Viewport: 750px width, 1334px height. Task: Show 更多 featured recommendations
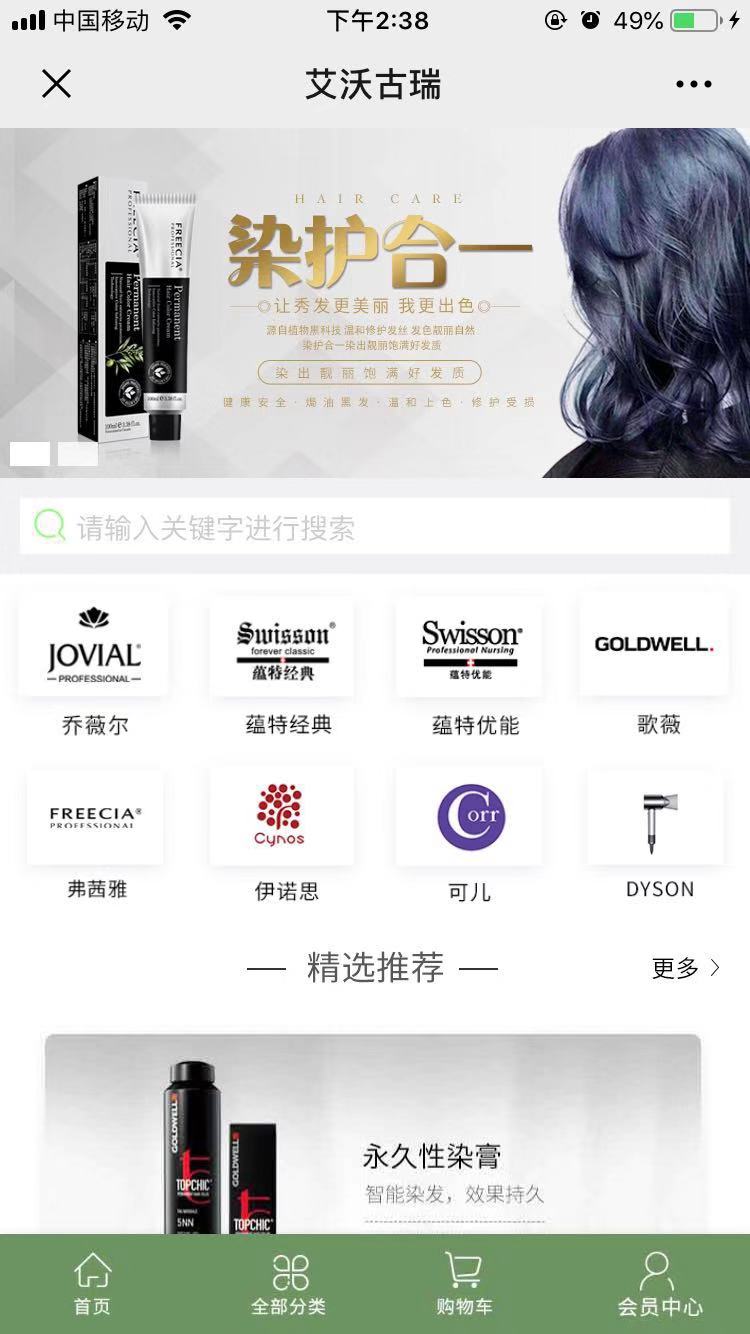[685, 968]
